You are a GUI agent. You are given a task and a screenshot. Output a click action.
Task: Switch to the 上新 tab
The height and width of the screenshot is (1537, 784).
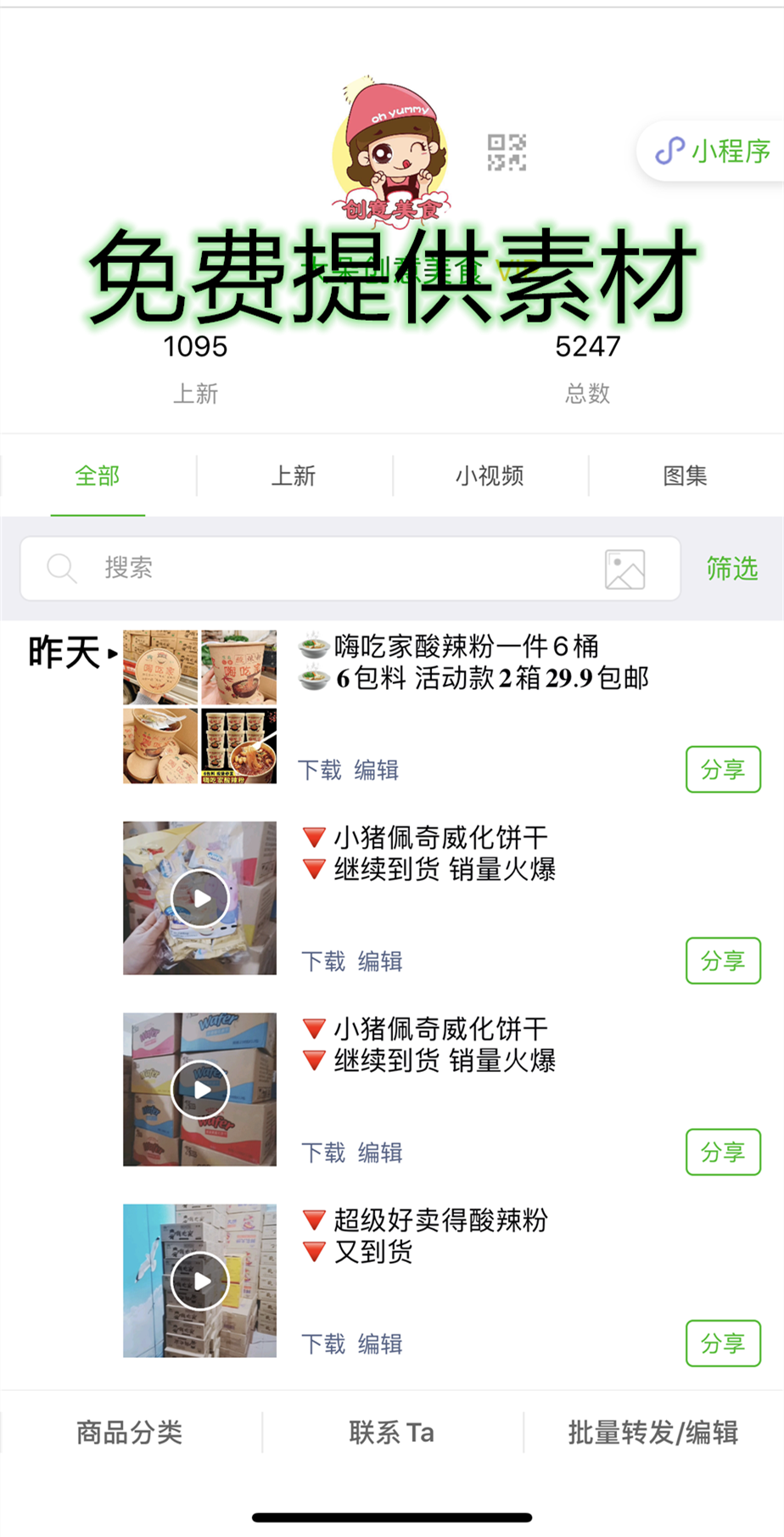[x=294, y=475]
